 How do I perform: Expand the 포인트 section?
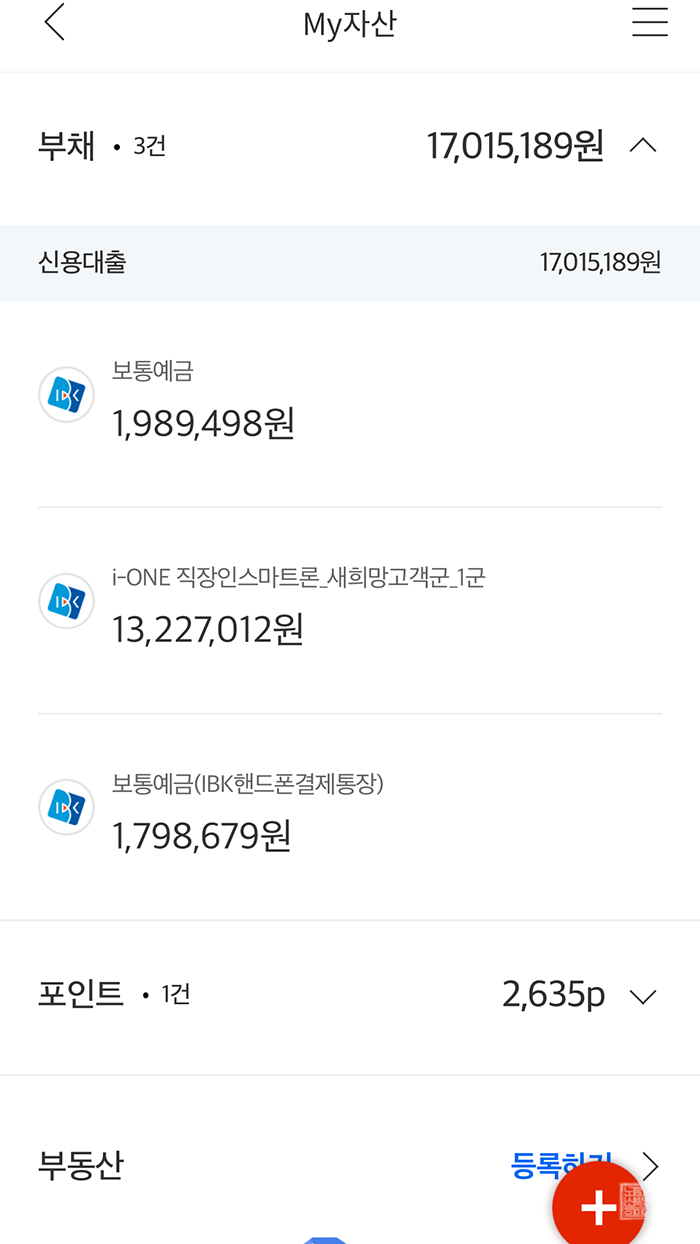pos(643,996)
